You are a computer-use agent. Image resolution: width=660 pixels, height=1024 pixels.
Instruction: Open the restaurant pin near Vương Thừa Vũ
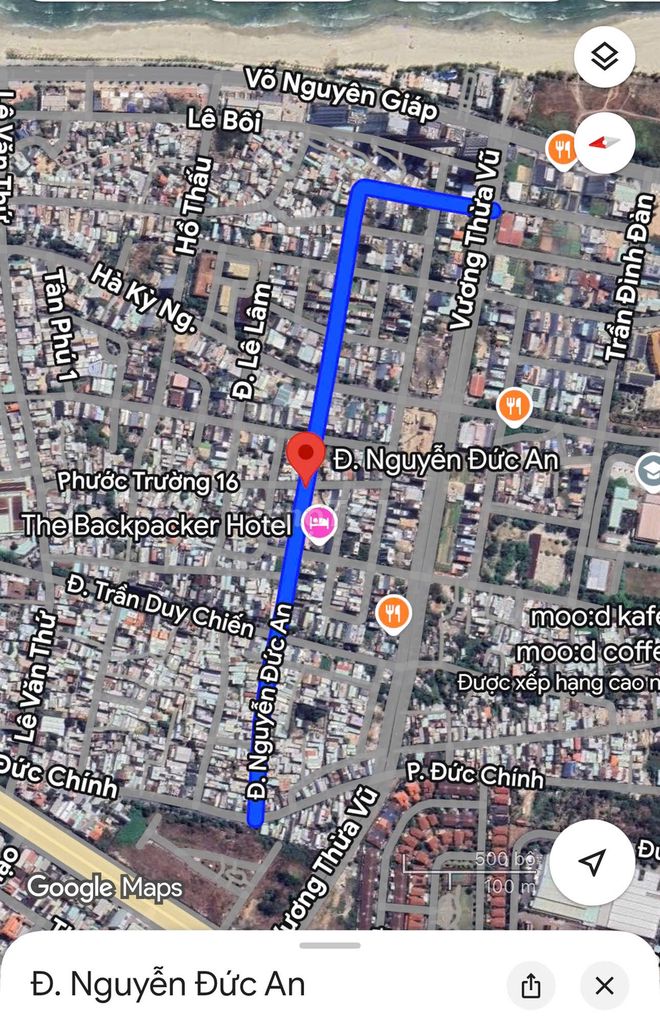pos(514,405)
